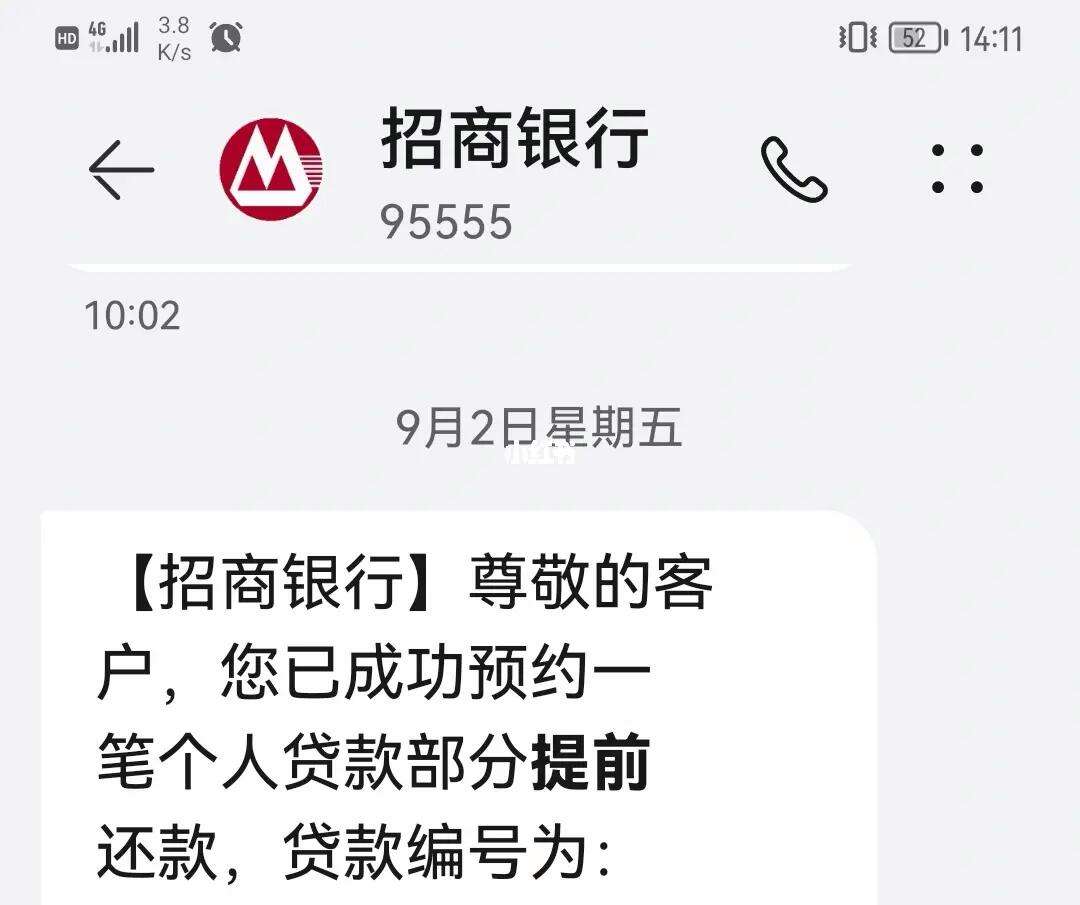Viewport: 1080px width, 905px height.
Task: Call 招商银行 via the phone icon
Action: point(794,170)
